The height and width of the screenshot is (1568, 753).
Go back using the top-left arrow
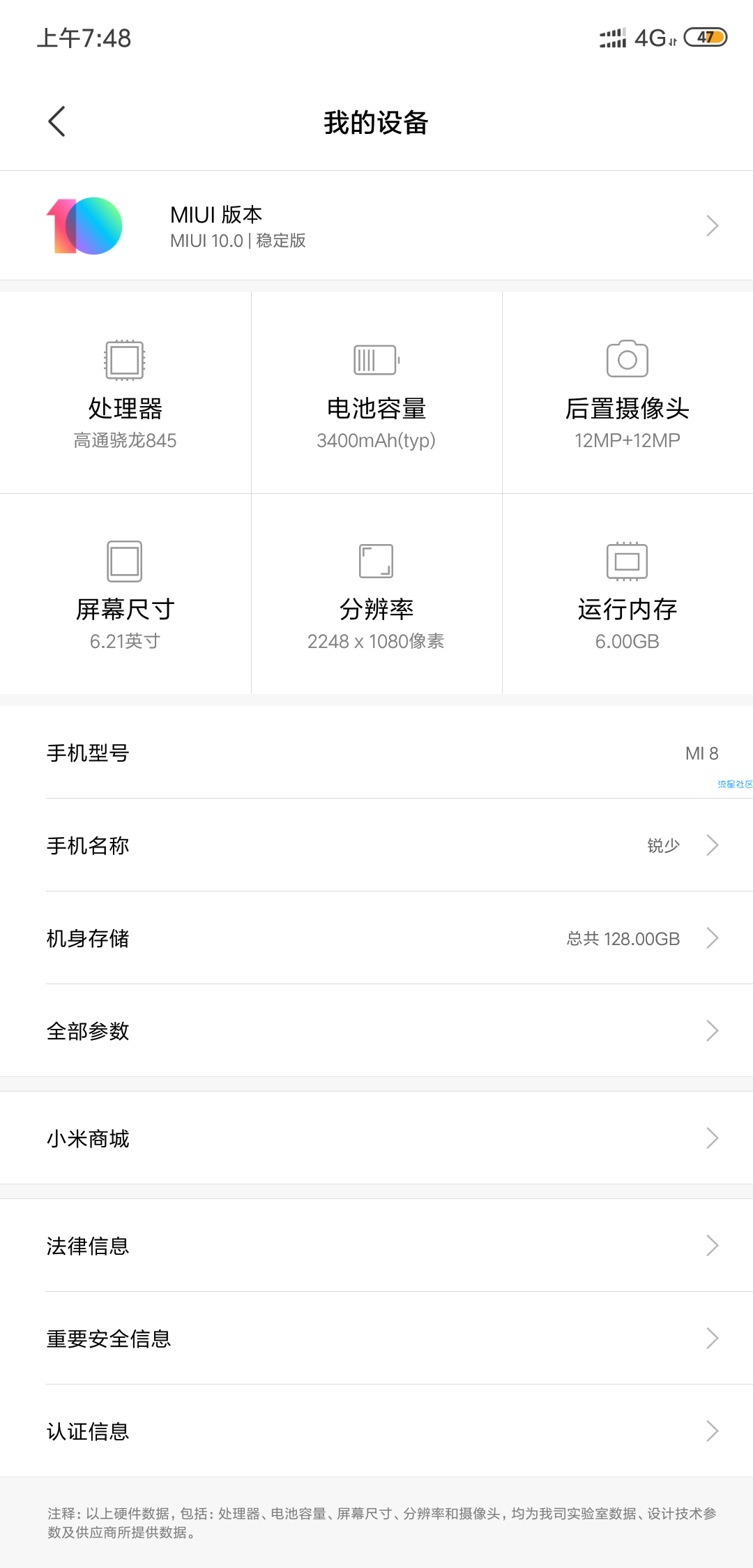click(56, 121)
